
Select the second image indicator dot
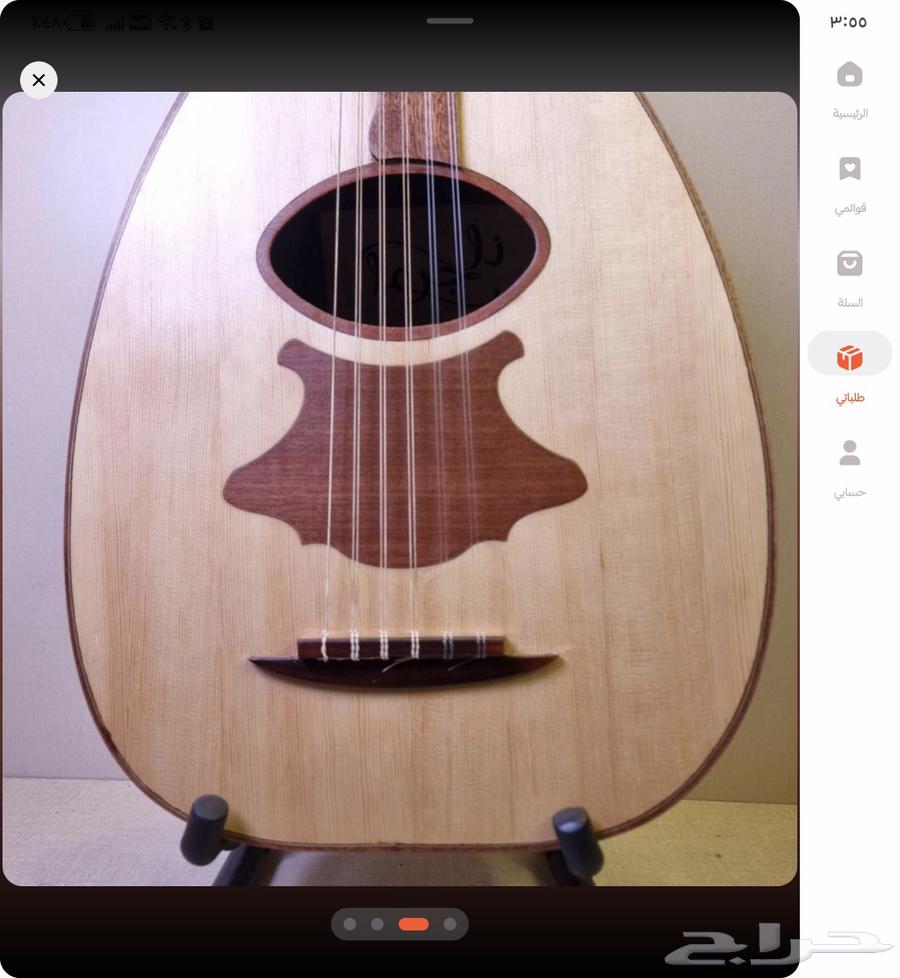coord(377,924)
